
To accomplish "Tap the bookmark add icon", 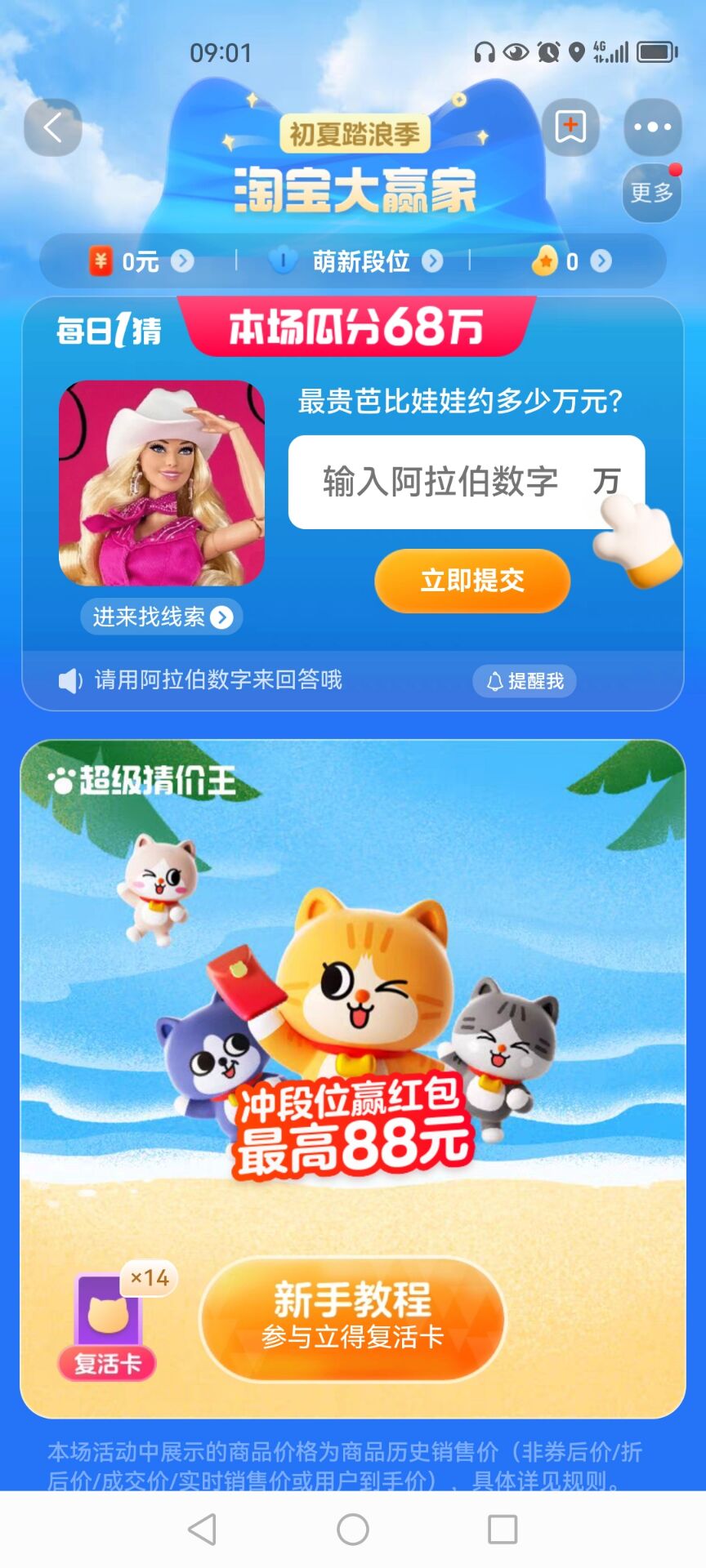I will [x=570, y=127].
